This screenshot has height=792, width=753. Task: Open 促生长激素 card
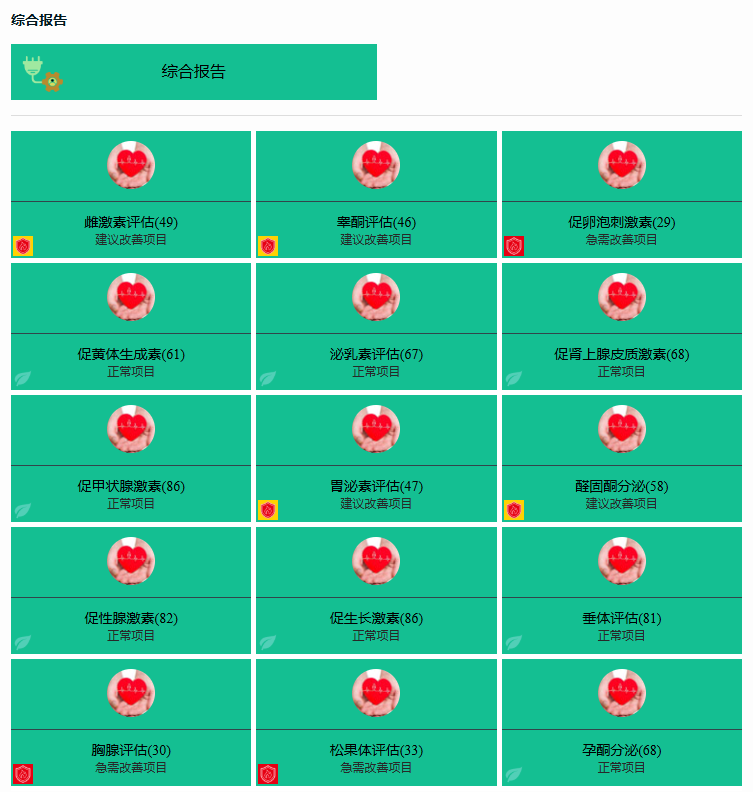376,591
